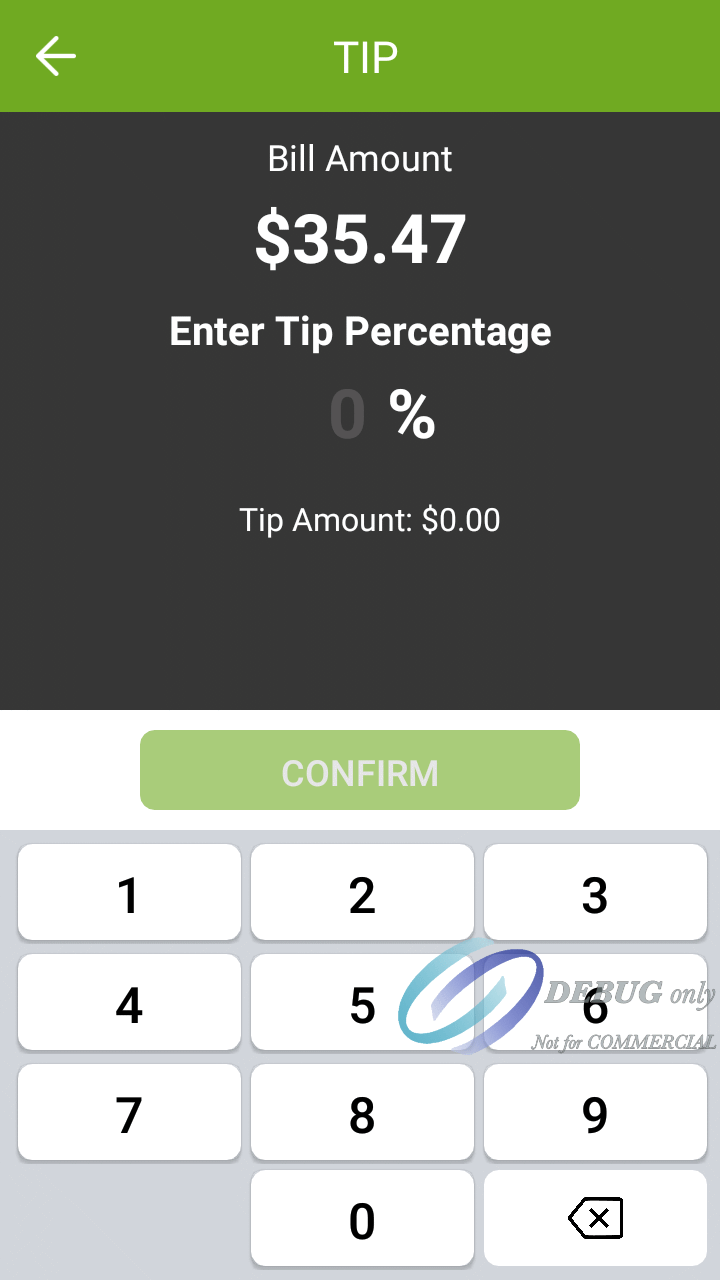The image size is (720, 1280).
Task: Click the Bill Amount value $35.47
Action: (360, 235)
